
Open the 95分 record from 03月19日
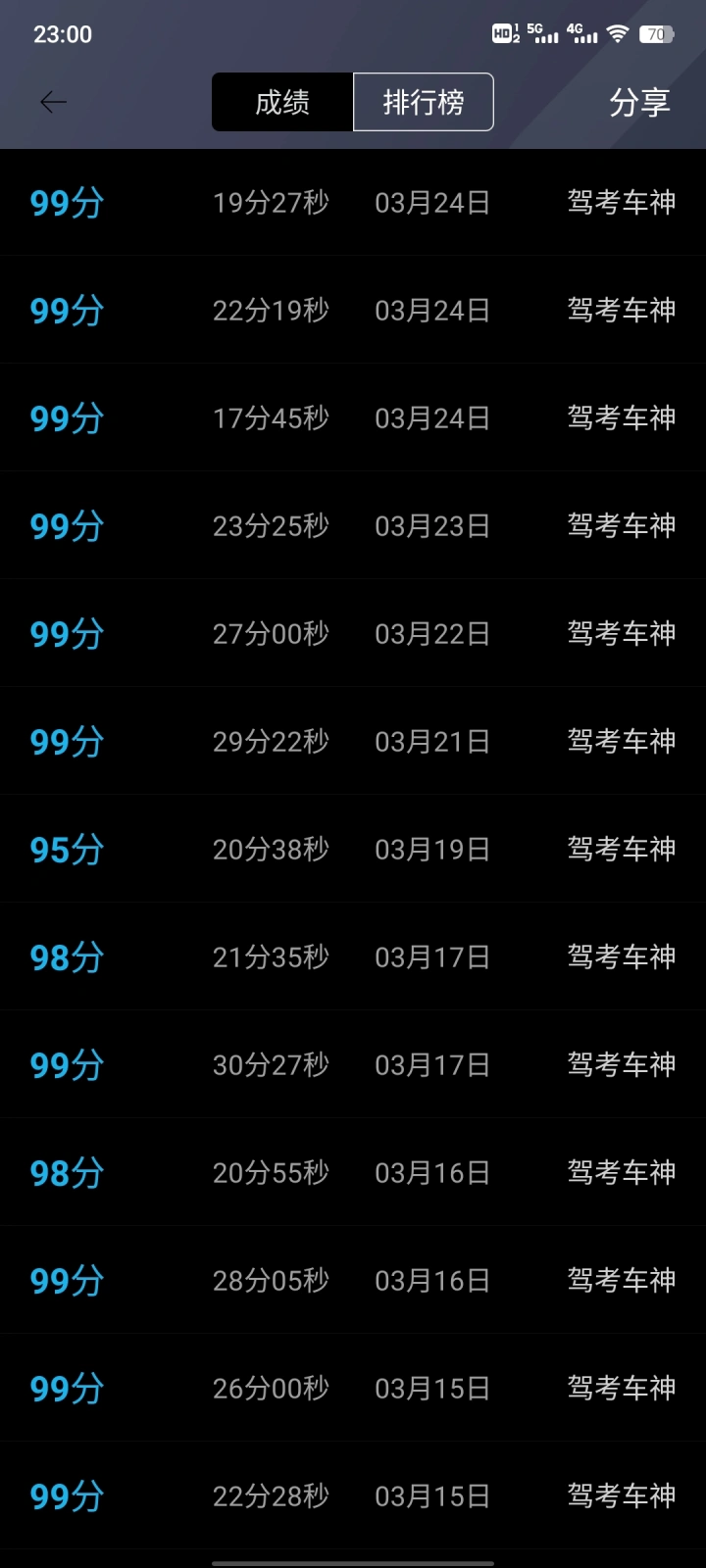coord(353,849)
